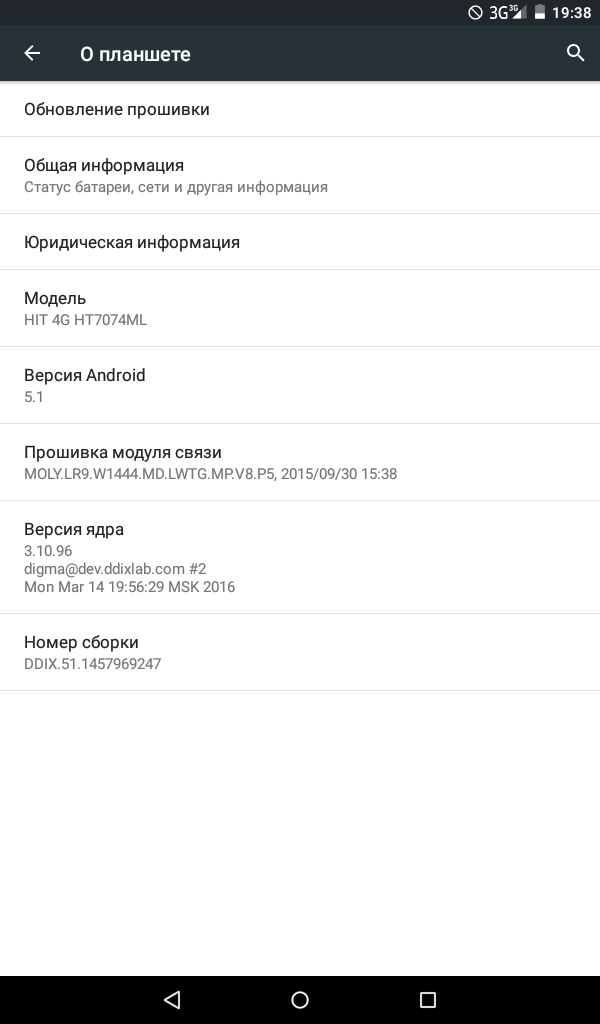Tap the Версия ядра row
600x1024 pixels.
click(x=300, y=557)
